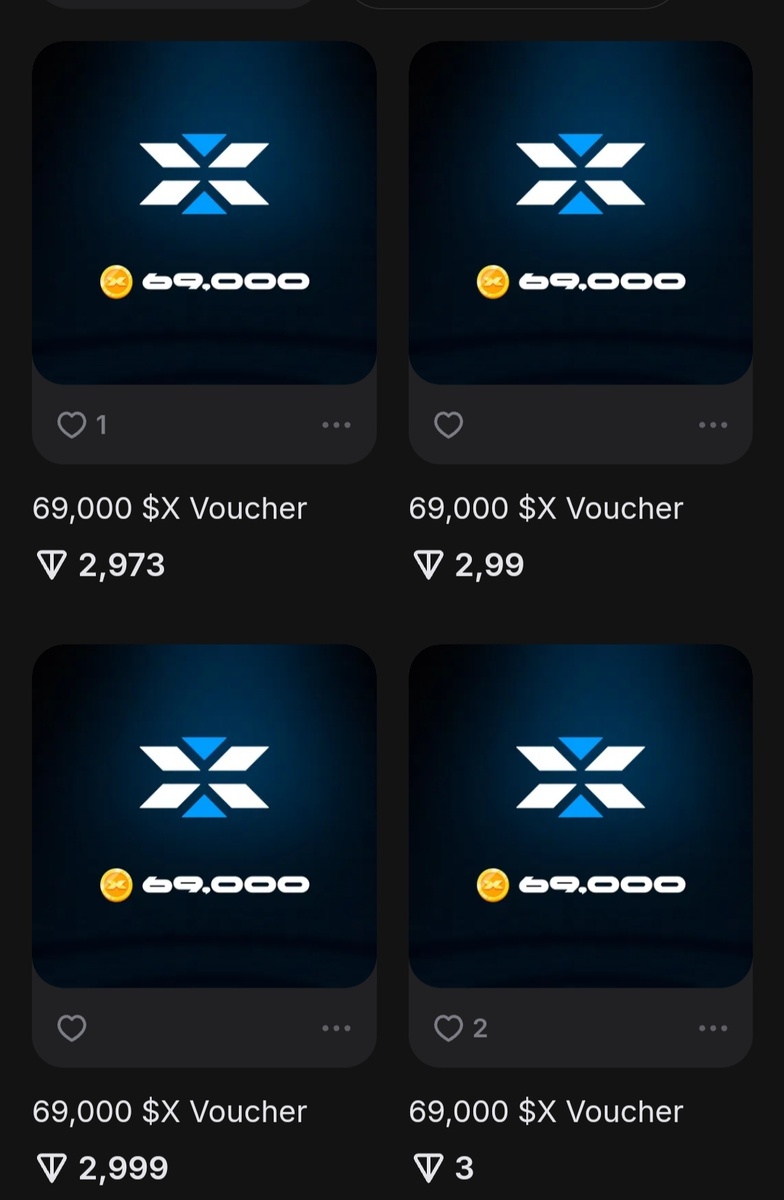The width and height of the screenshot is (784, 1200).
Task: Like the voucher priced 2,99
Action: click(x=448, y=425)
